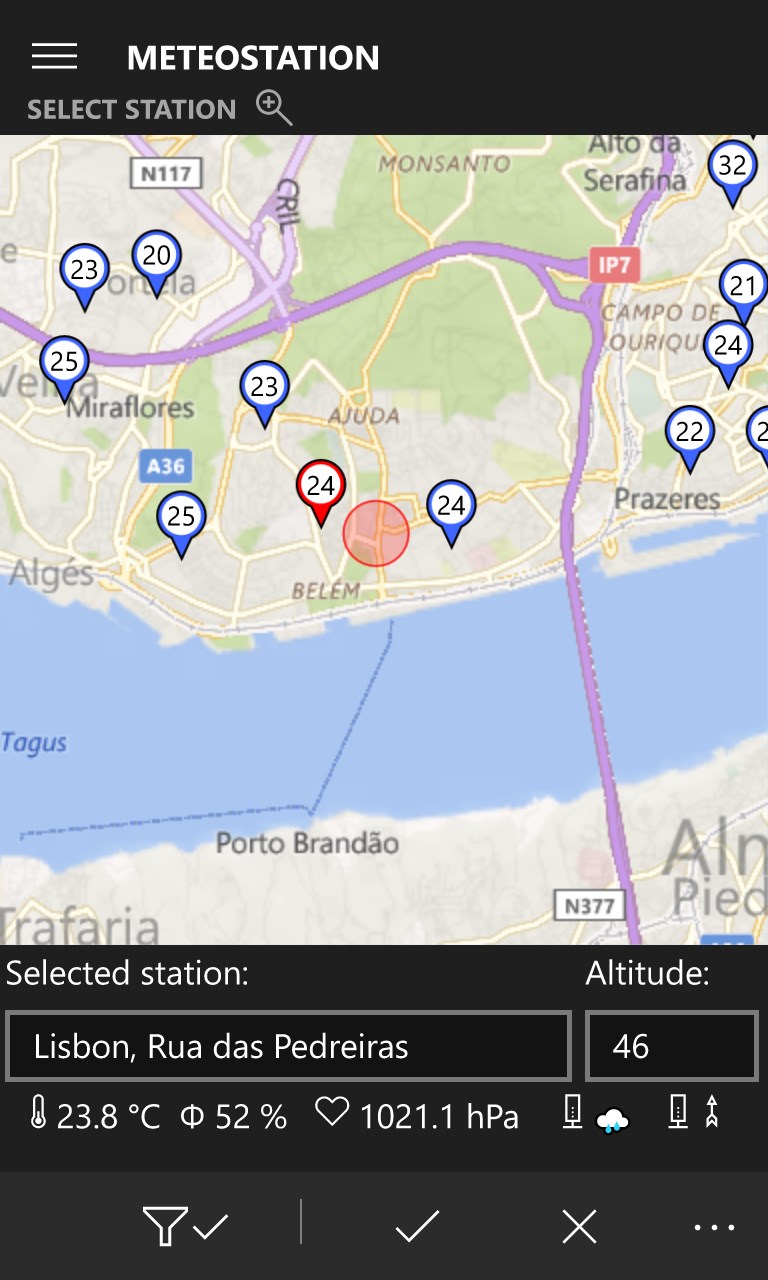
Task: Cancel station selection with the X
Action: 579,1225
